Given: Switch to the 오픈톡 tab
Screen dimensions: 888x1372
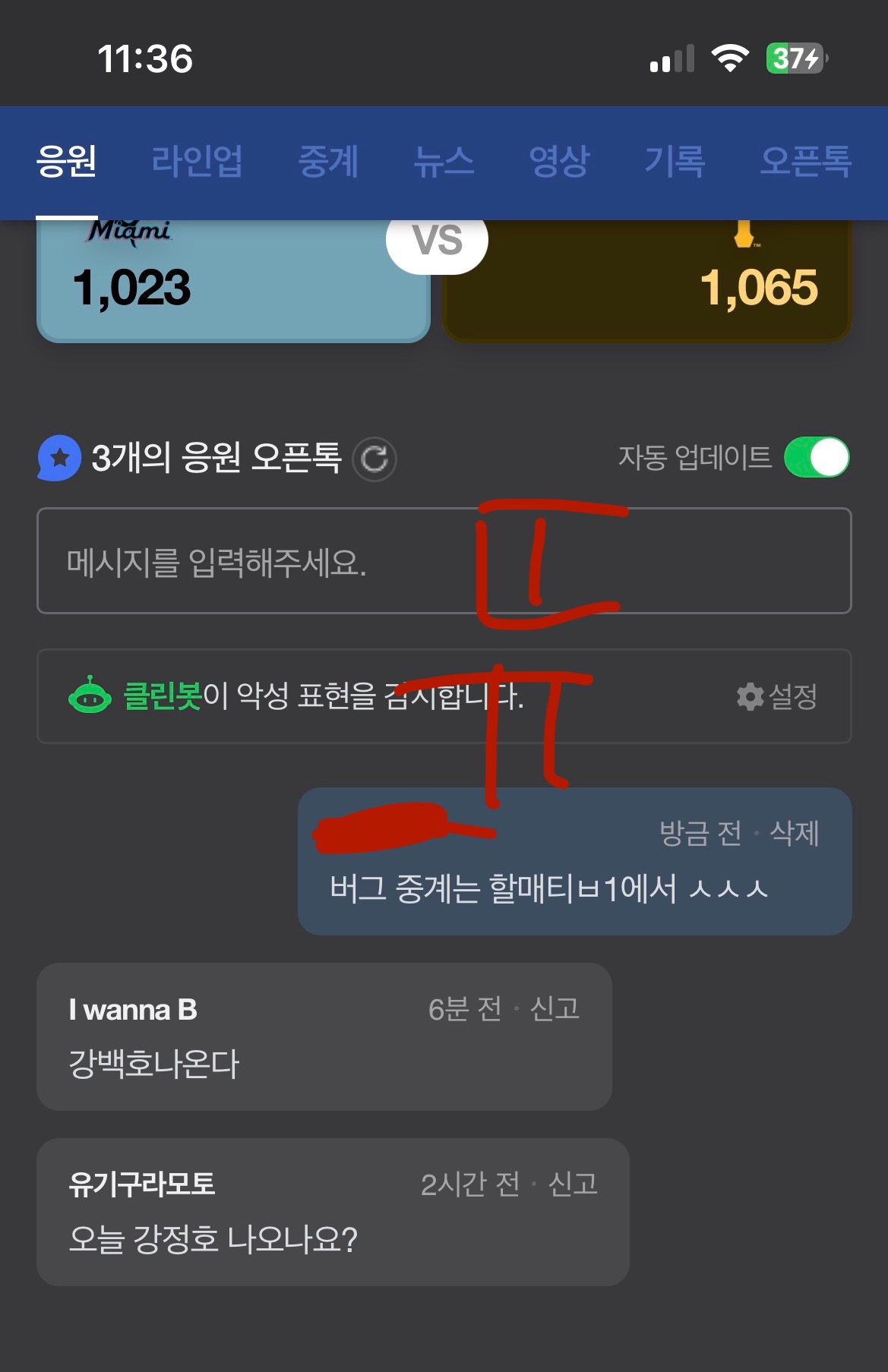Looking at the screenshot, I should click(x=805, y=162).
